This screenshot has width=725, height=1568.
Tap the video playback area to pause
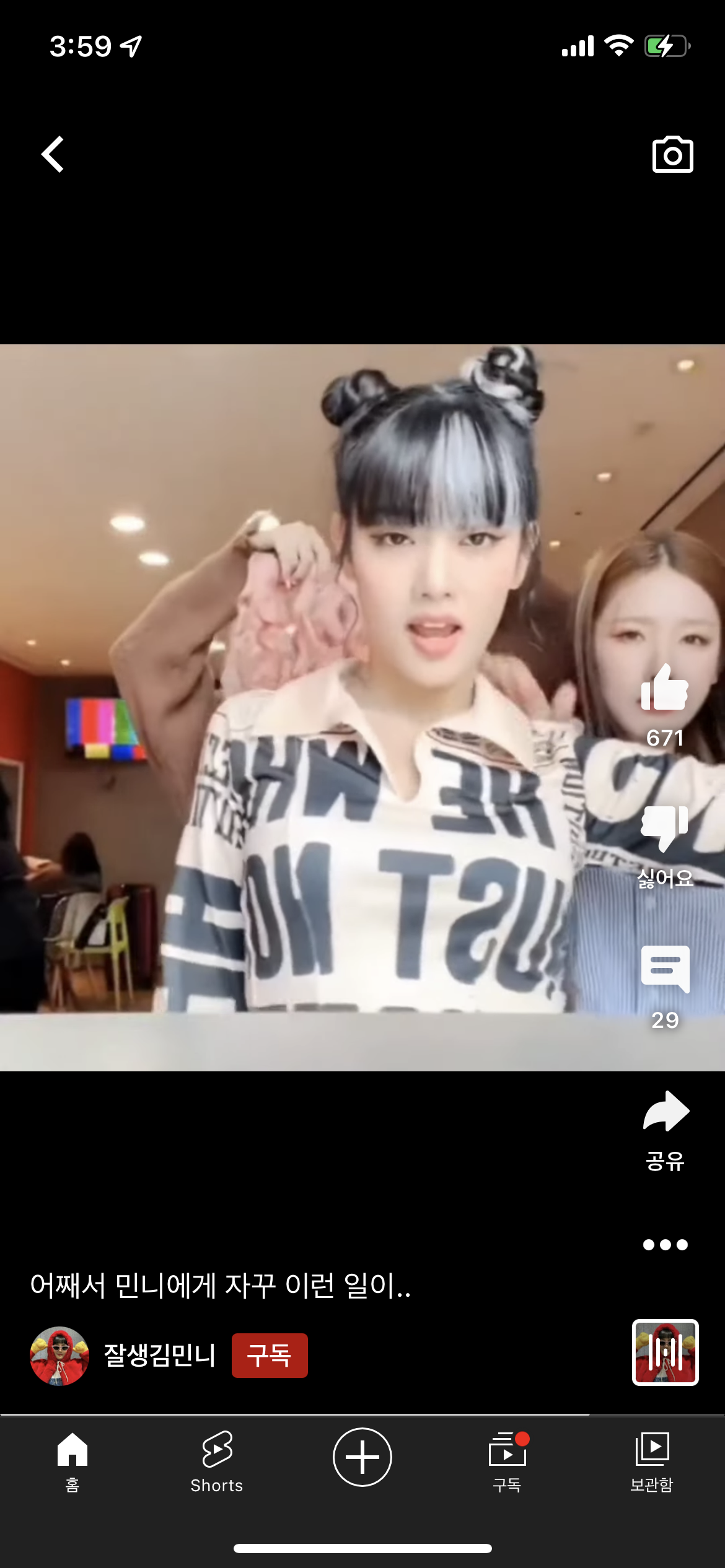(x=310, y=743)
